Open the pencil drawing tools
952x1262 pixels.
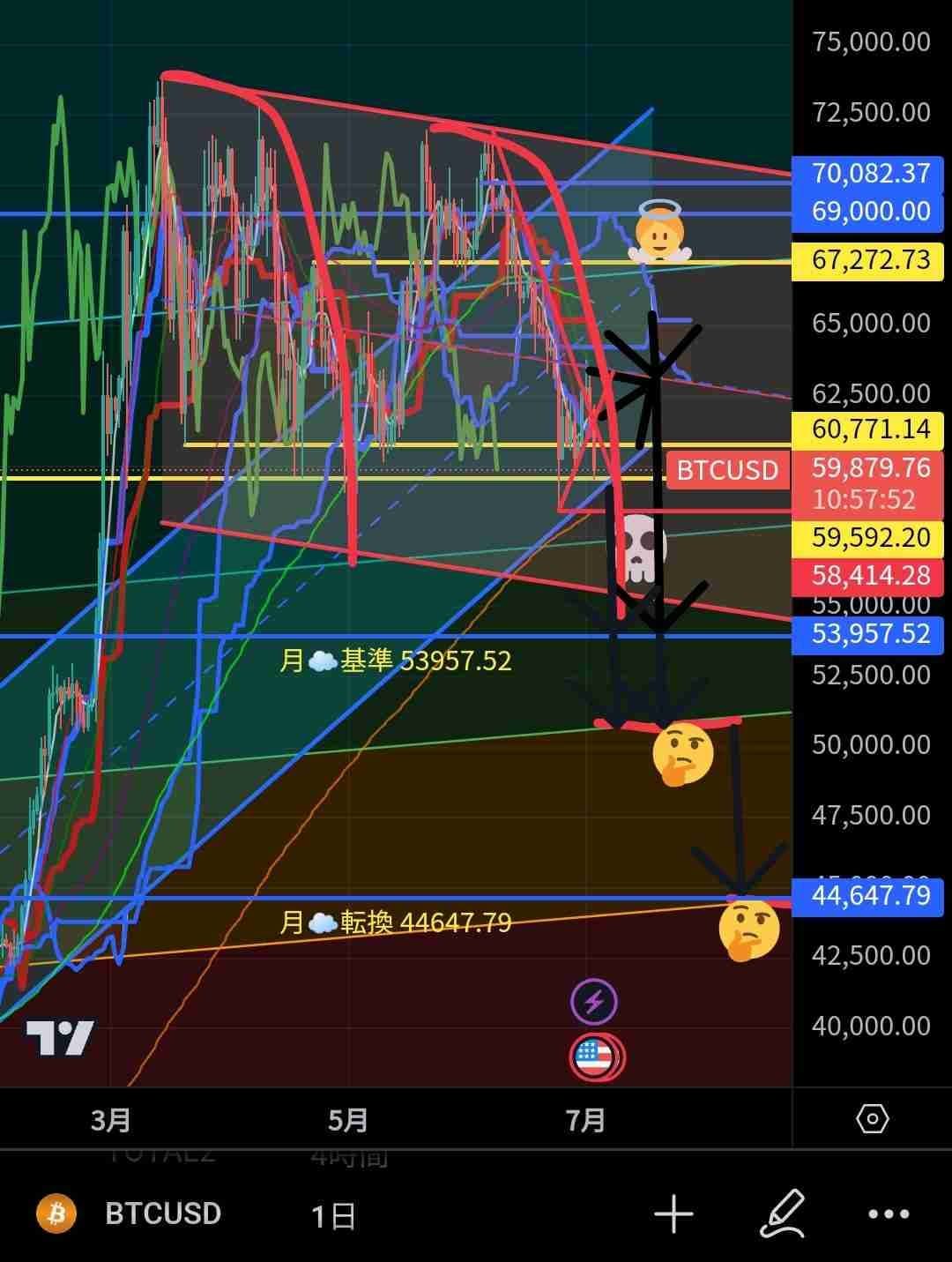point(782,1213)
